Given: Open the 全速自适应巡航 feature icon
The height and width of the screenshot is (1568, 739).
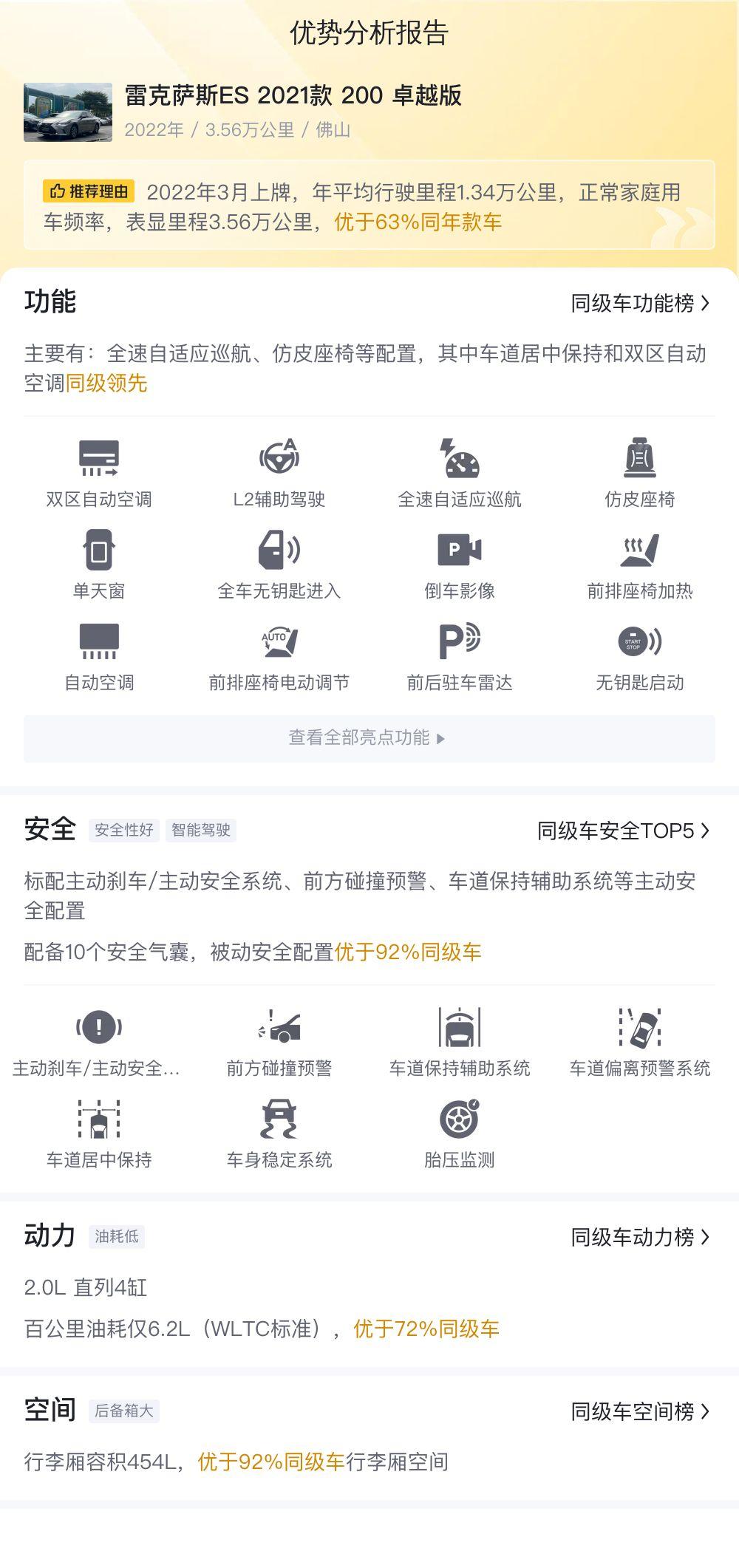Looking at the screenshot, I should point(458,460).
